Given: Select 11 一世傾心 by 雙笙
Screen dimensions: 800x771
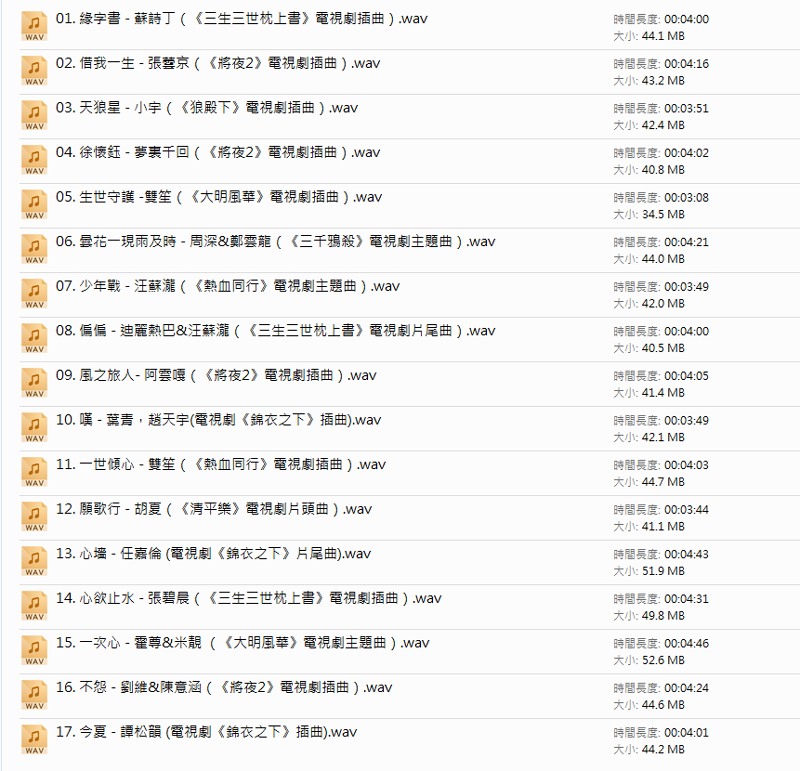Looking at the screenshot, I should [220, 464].
